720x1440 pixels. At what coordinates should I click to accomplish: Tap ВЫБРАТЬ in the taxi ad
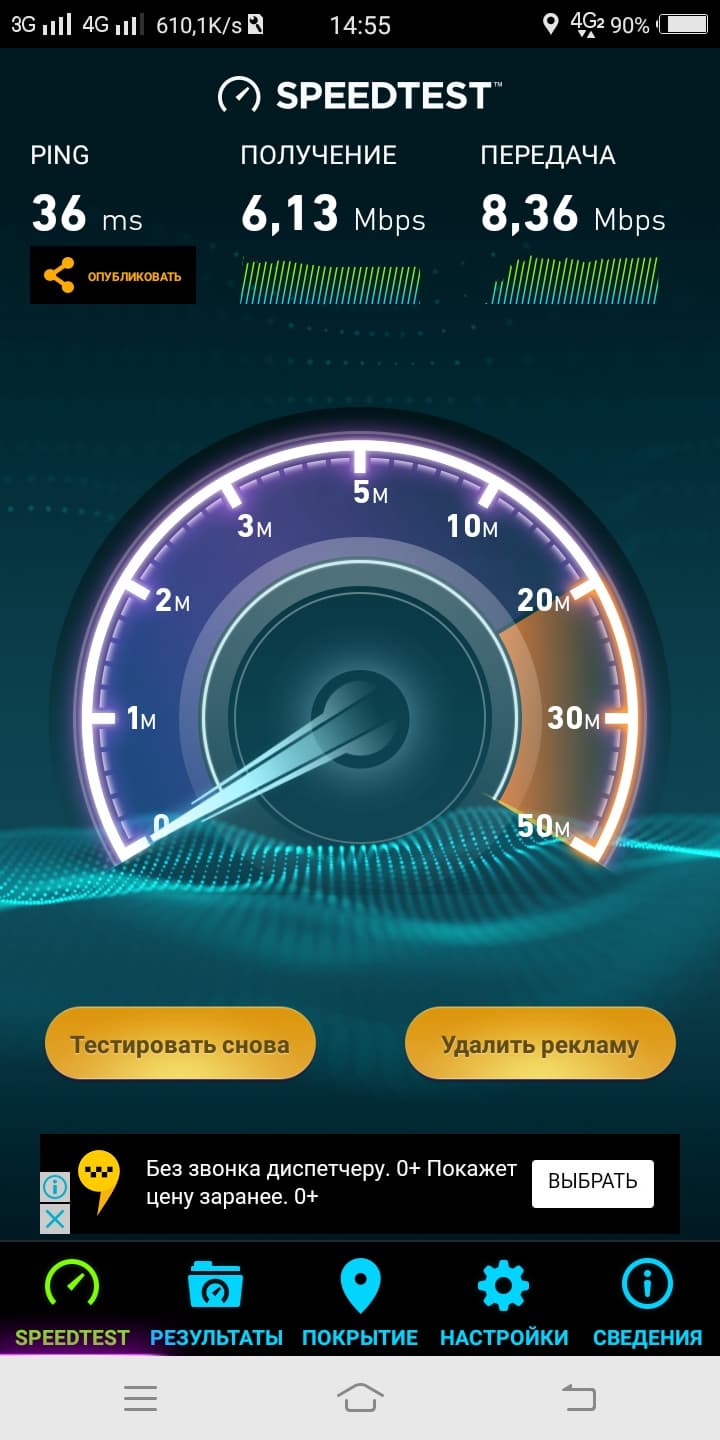pos(592,1183)
